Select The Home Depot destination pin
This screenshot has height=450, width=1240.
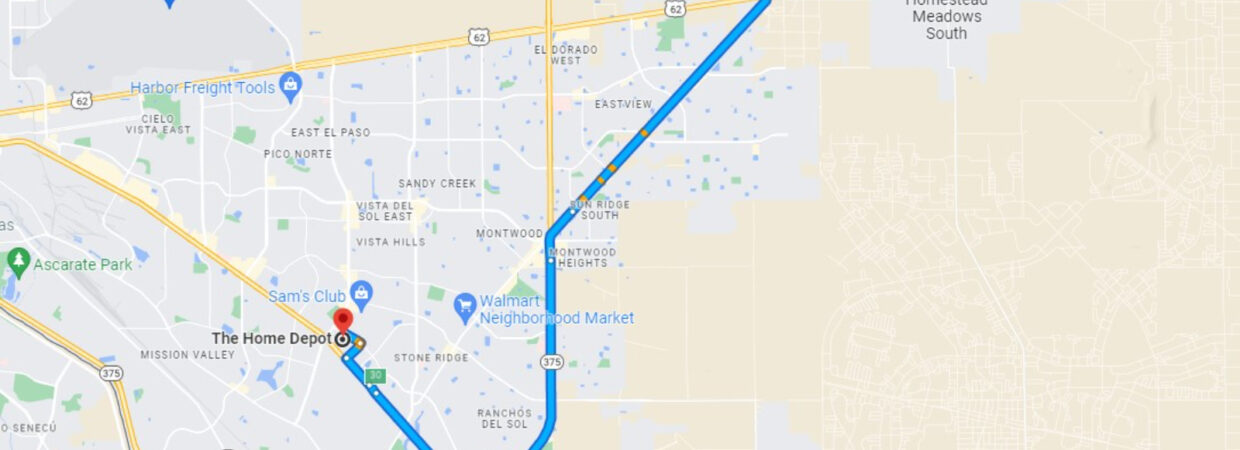point(343,322)
